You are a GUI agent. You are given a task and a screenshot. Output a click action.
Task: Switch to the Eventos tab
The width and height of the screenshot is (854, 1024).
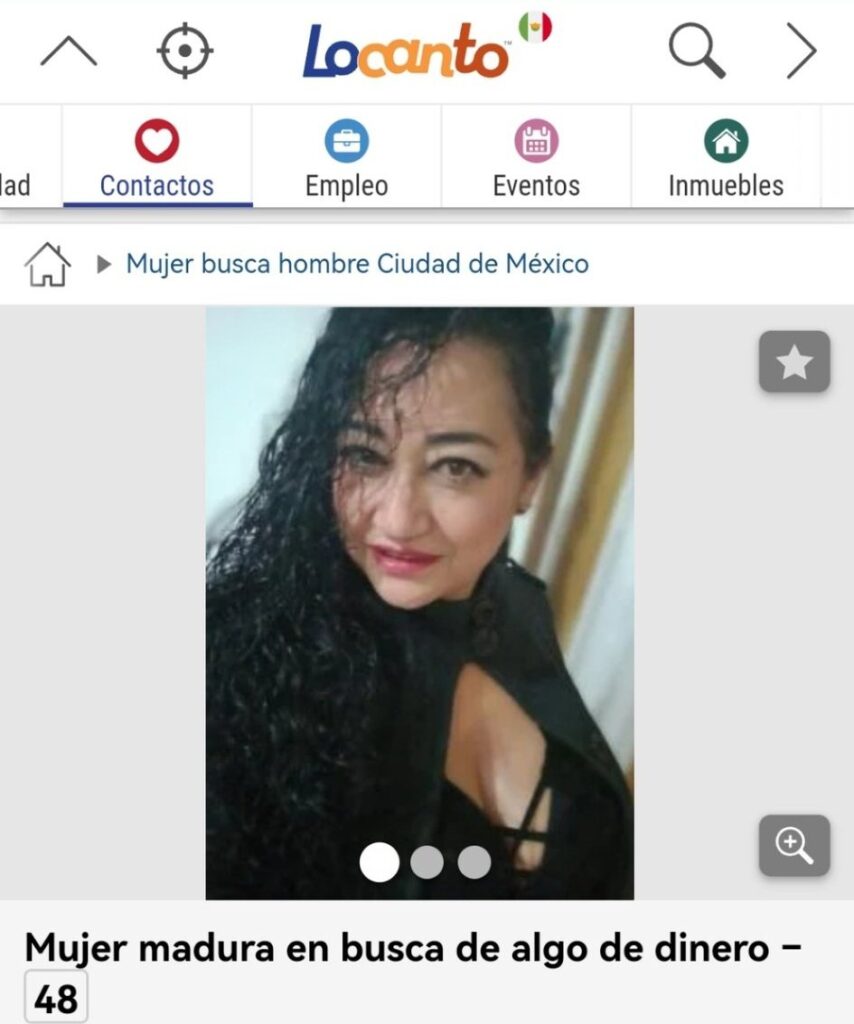[536, 158]
